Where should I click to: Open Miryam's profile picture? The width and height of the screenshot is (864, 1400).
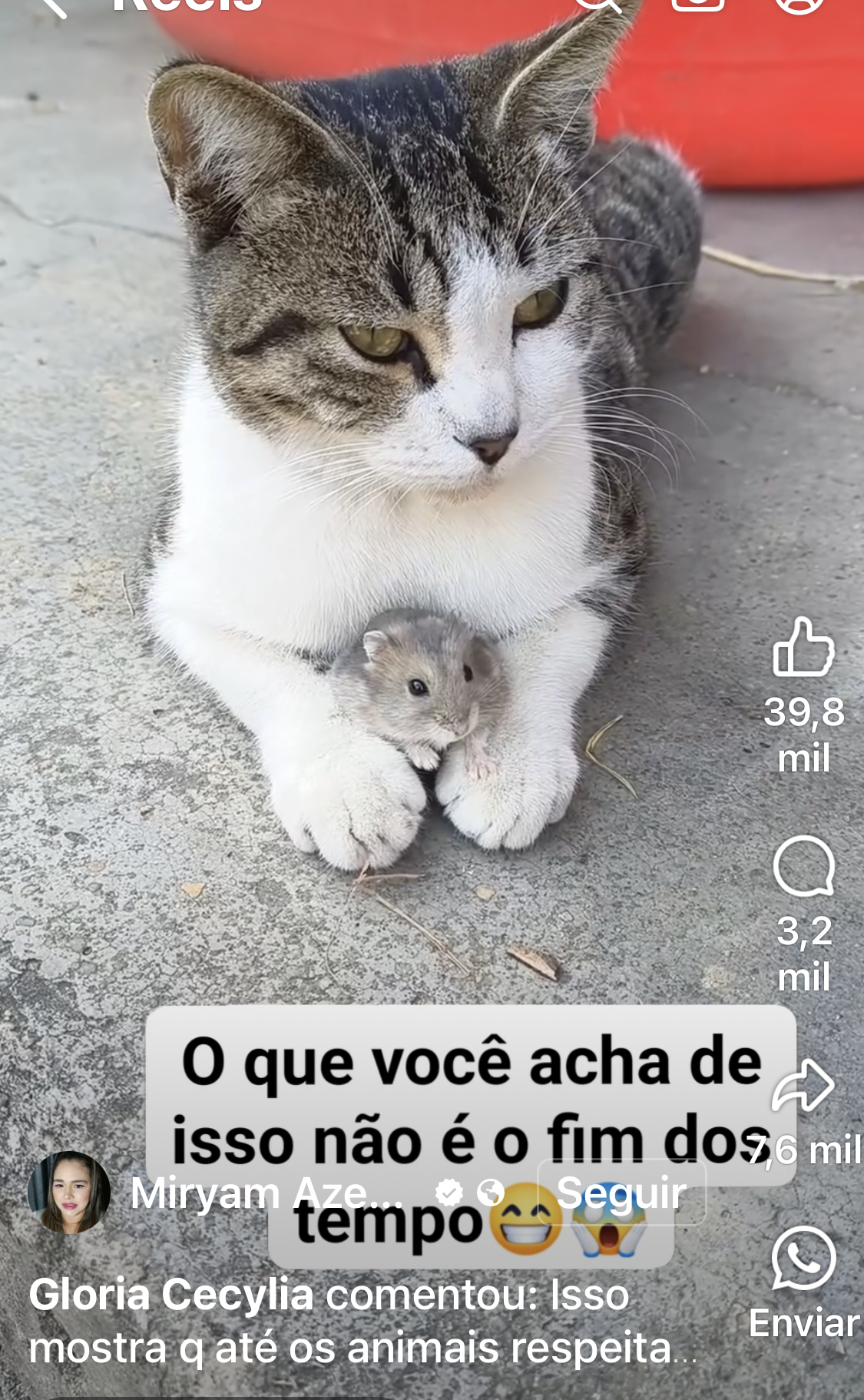point(69,1193)
